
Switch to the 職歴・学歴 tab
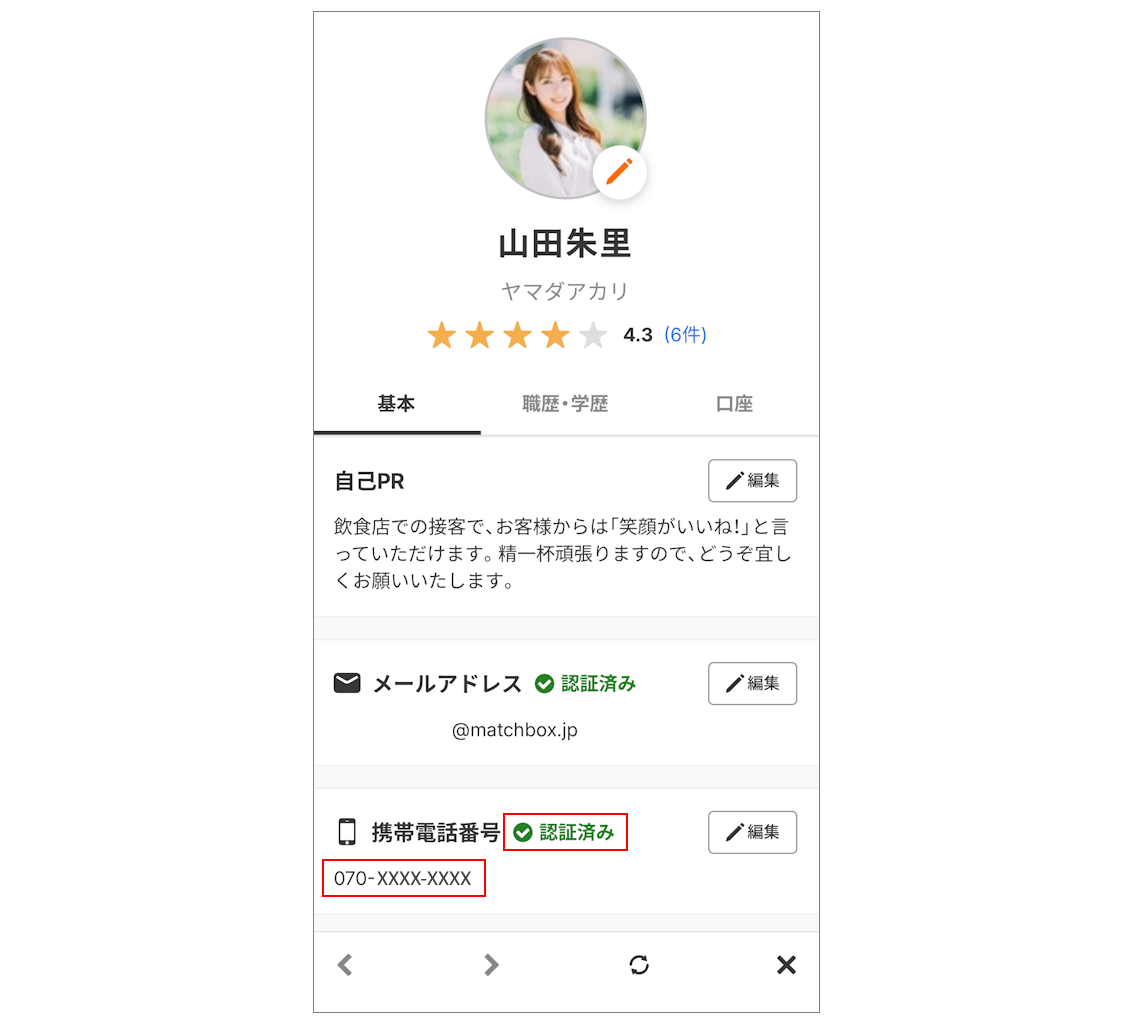pos(565,405)
